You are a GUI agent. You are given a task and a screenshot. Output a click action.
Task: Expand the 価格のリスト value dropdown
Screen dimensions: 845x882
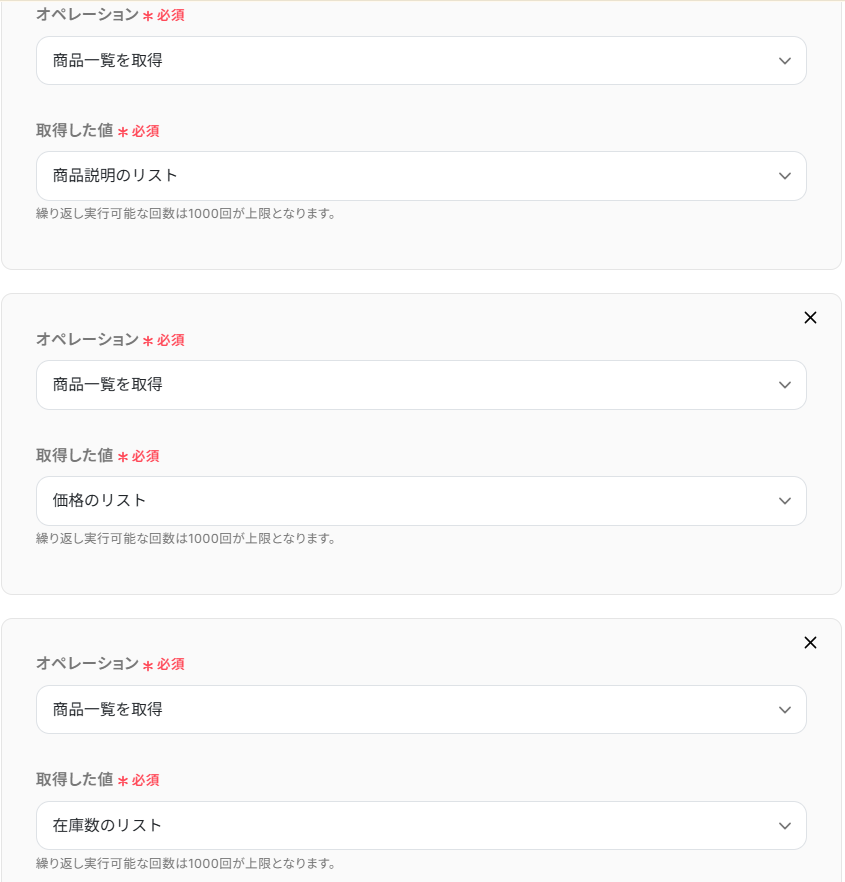tap(421, 501)
